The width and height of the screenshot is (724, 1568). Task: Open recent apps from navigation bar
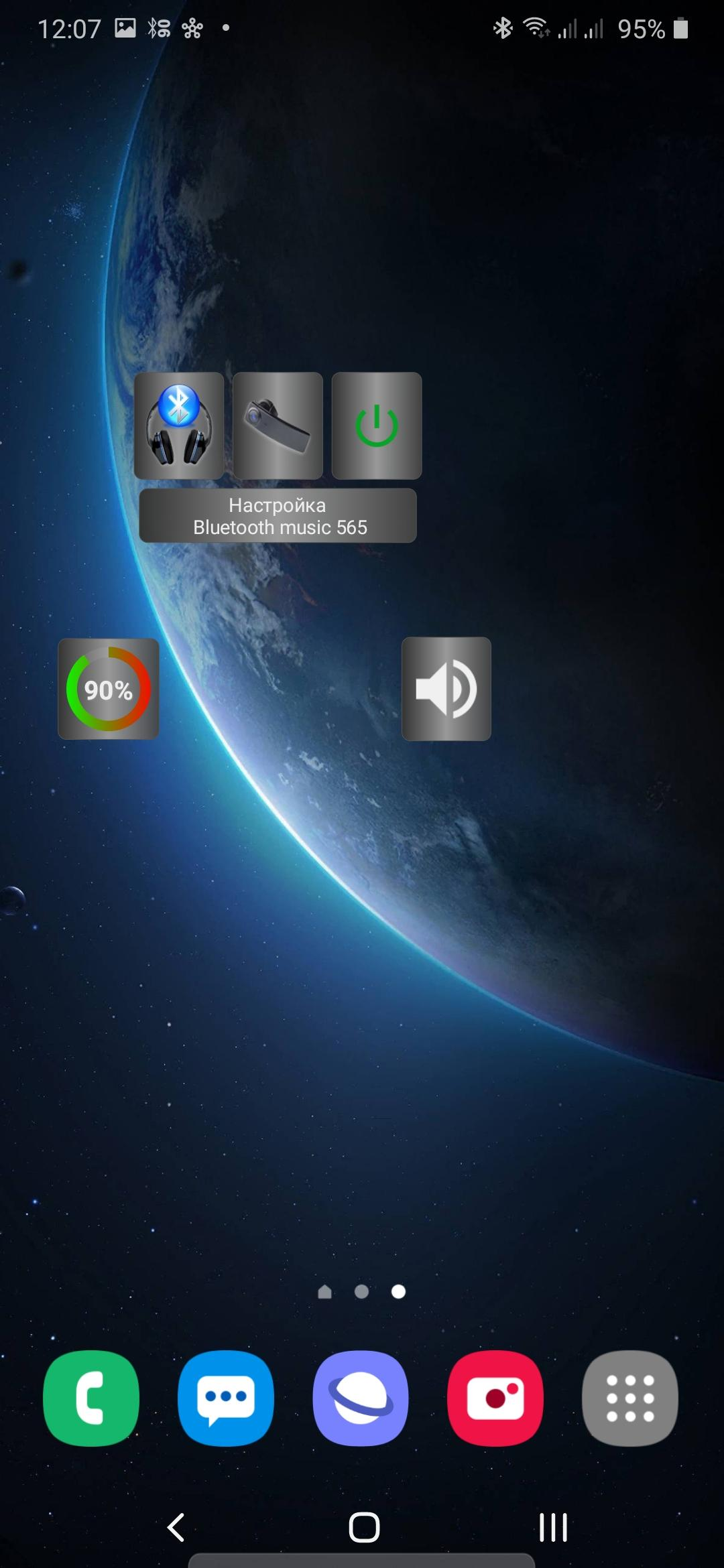[553, 1528]
